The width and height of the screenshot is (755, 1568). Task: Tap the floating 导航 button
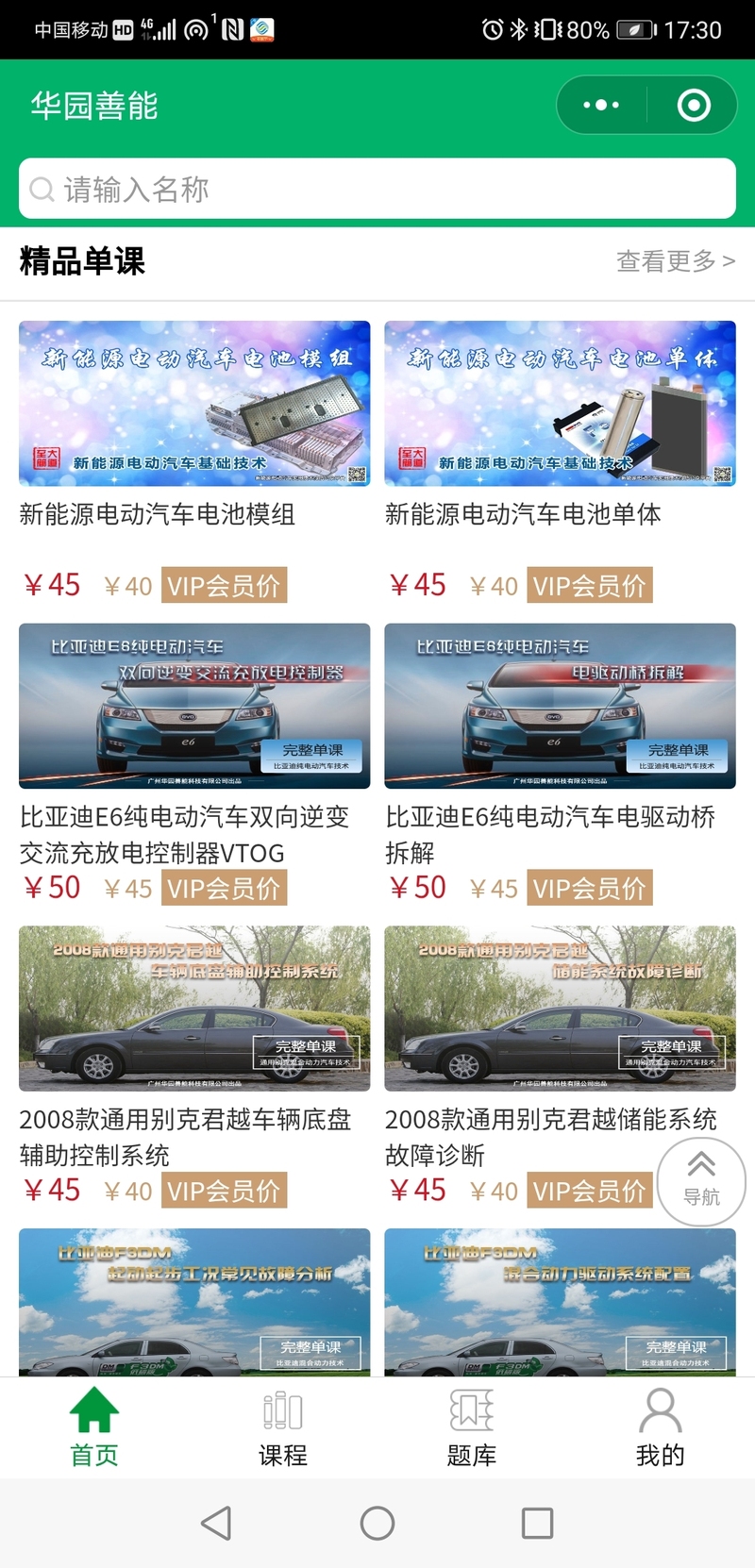(x=701, y=1181)
